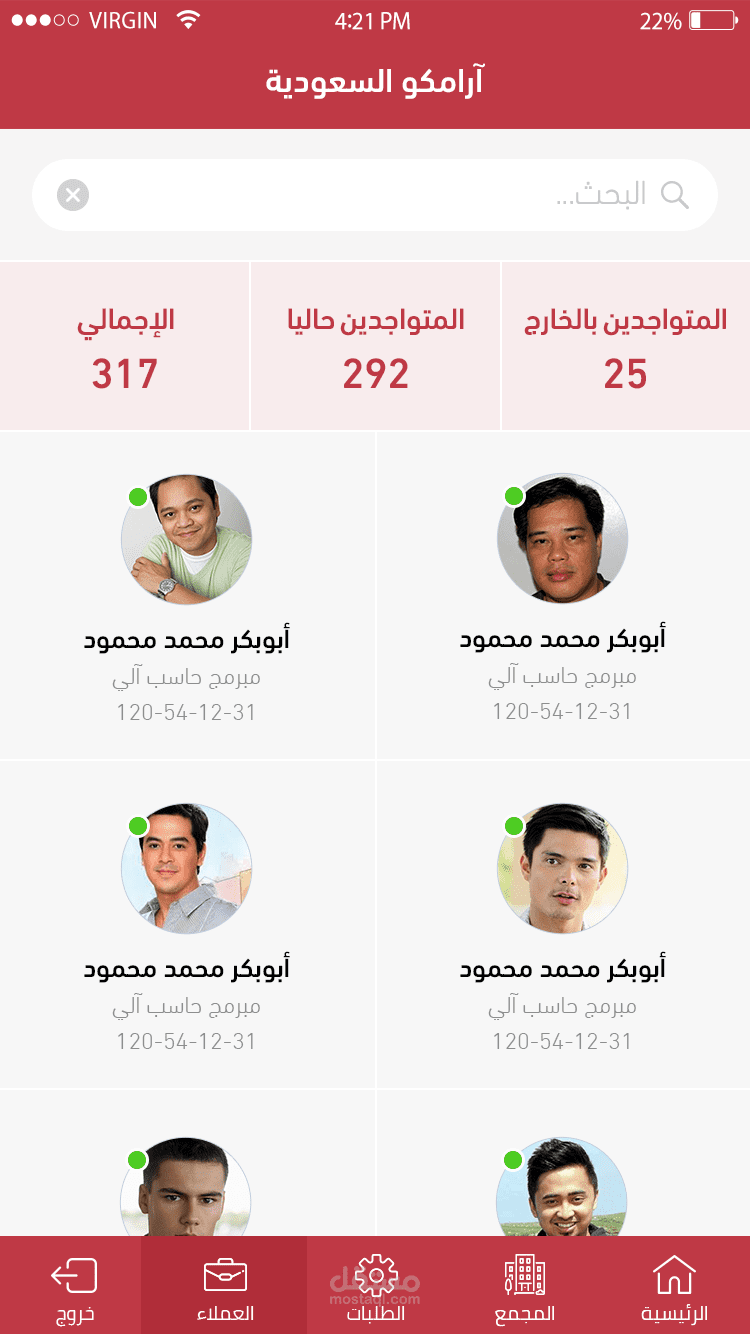
Task: Switch to the الرئيسية home tab
Action: tap(674, 1287)
